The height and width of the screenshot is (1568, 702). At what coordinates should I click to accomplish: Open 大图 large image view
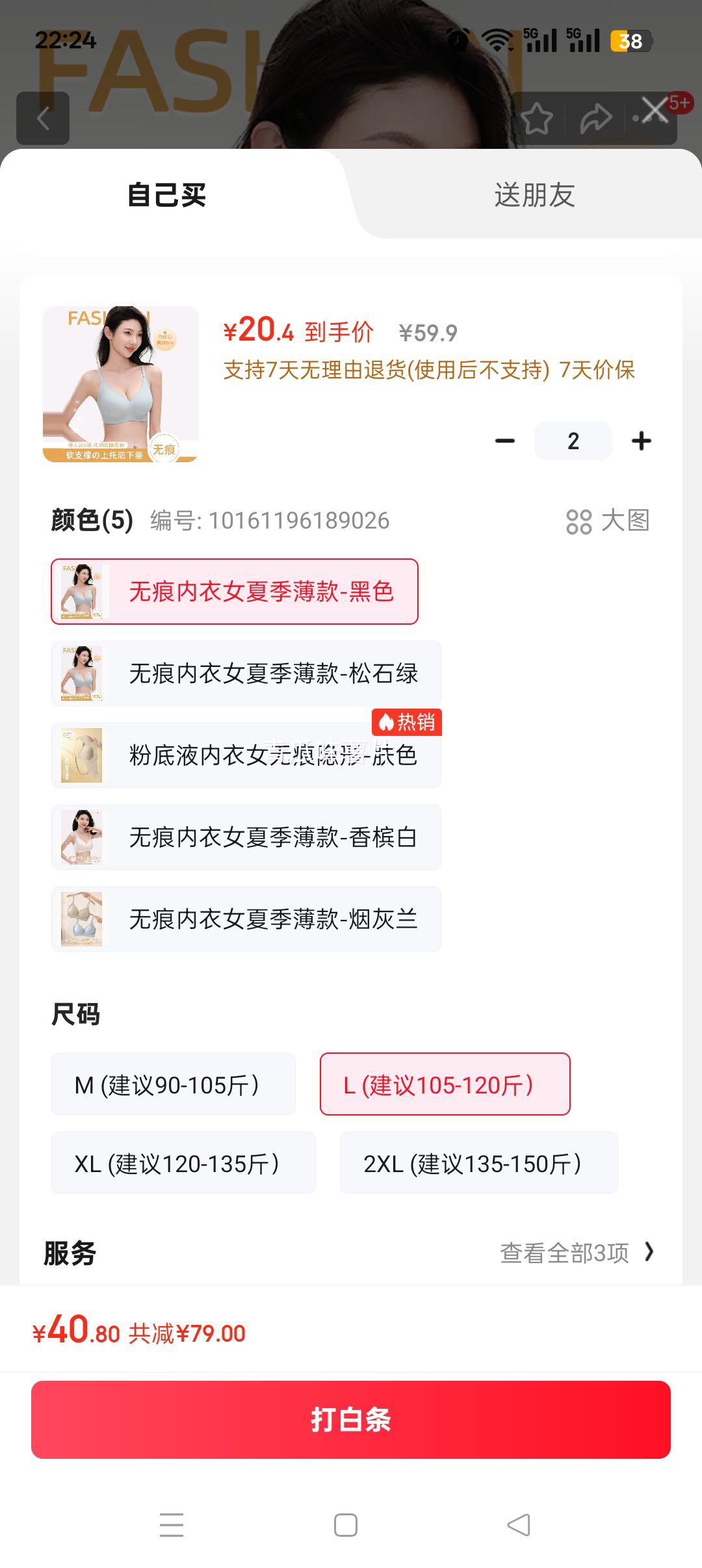pos(608,521)
